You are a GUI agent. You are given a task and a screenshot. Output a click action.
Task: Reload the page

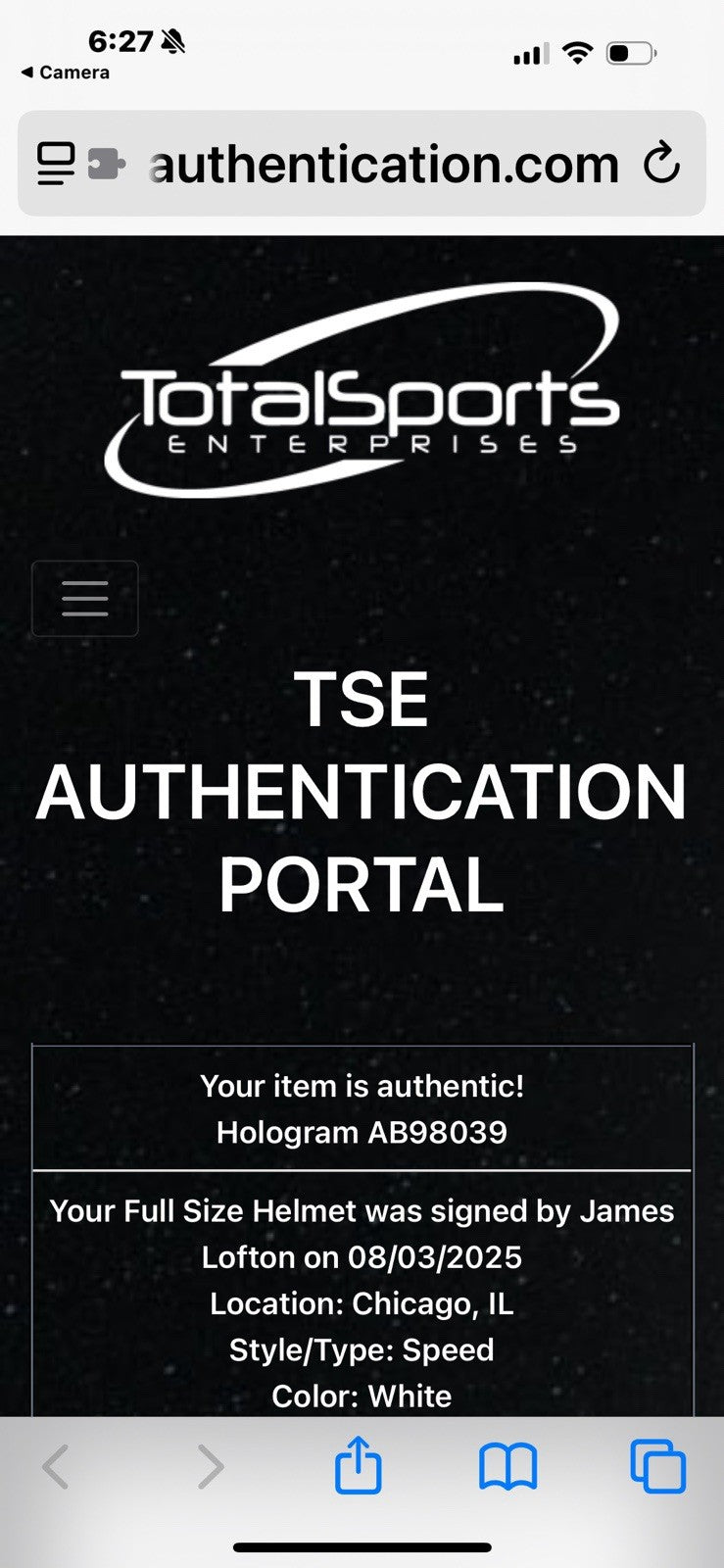point(661,164)
